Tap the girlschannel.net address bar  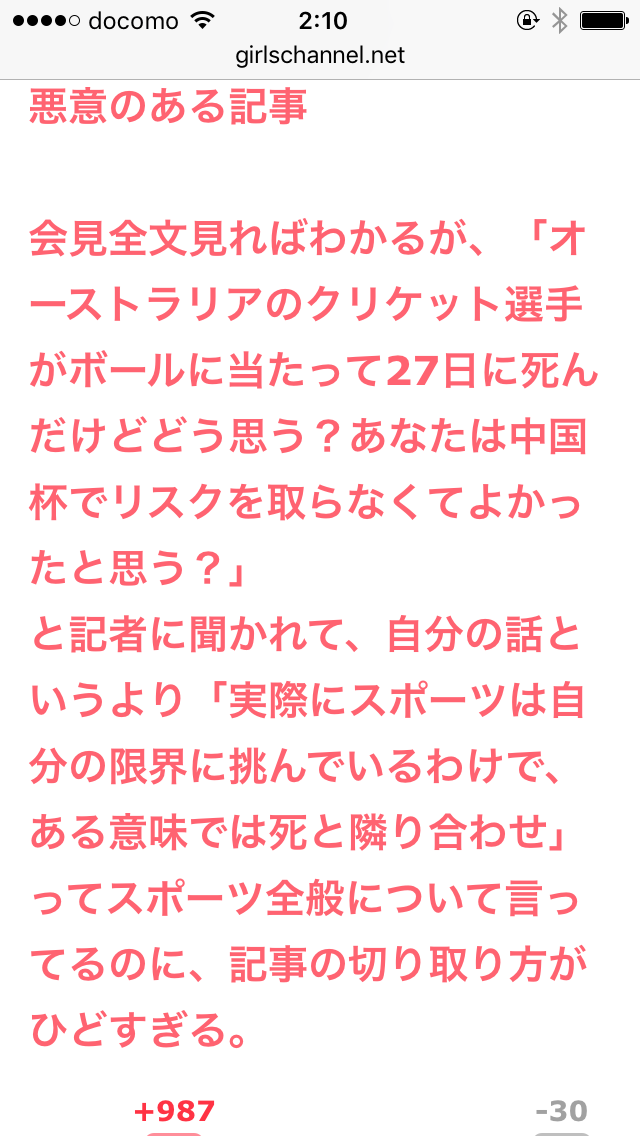click(320, 56)
